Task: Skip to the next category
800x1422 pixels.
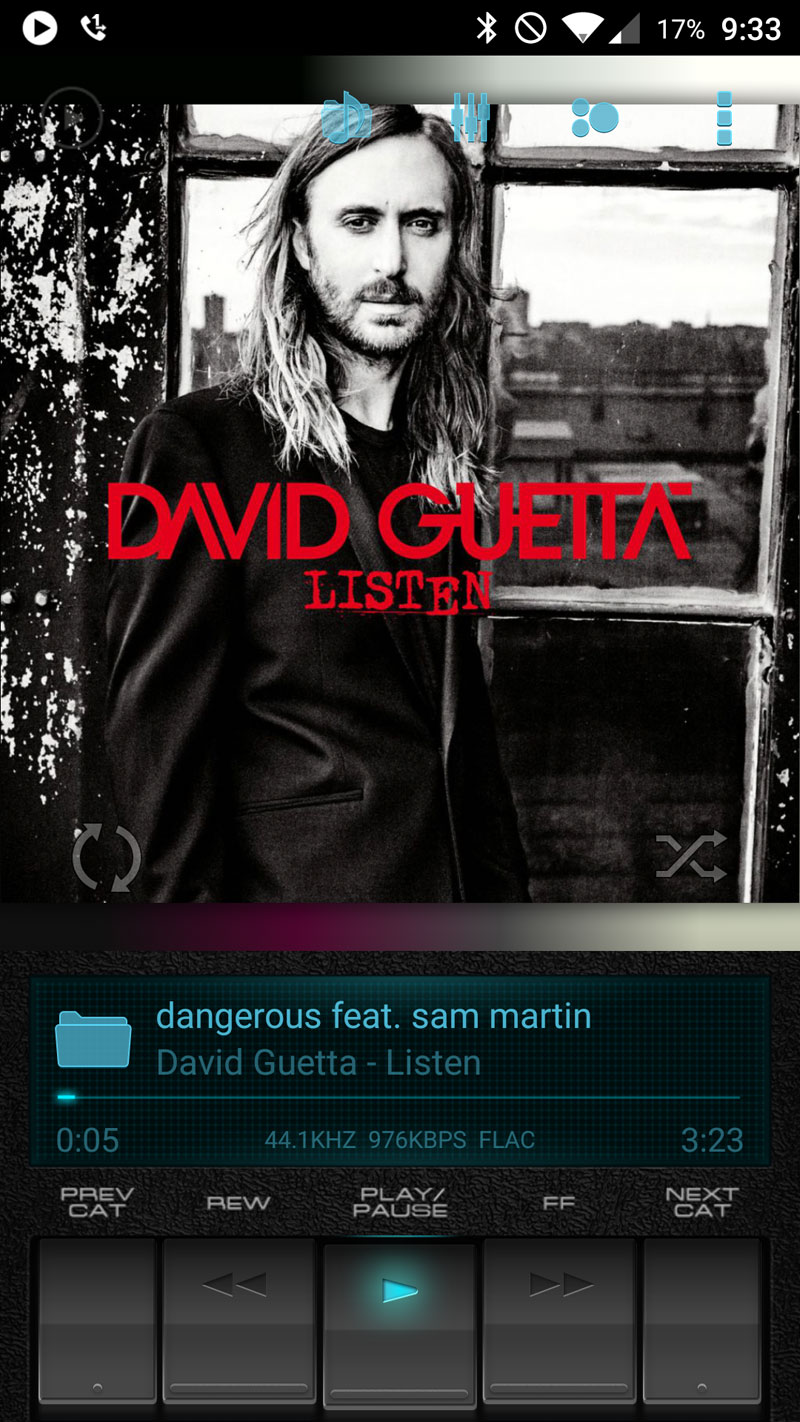Action: pos(702,1320)
